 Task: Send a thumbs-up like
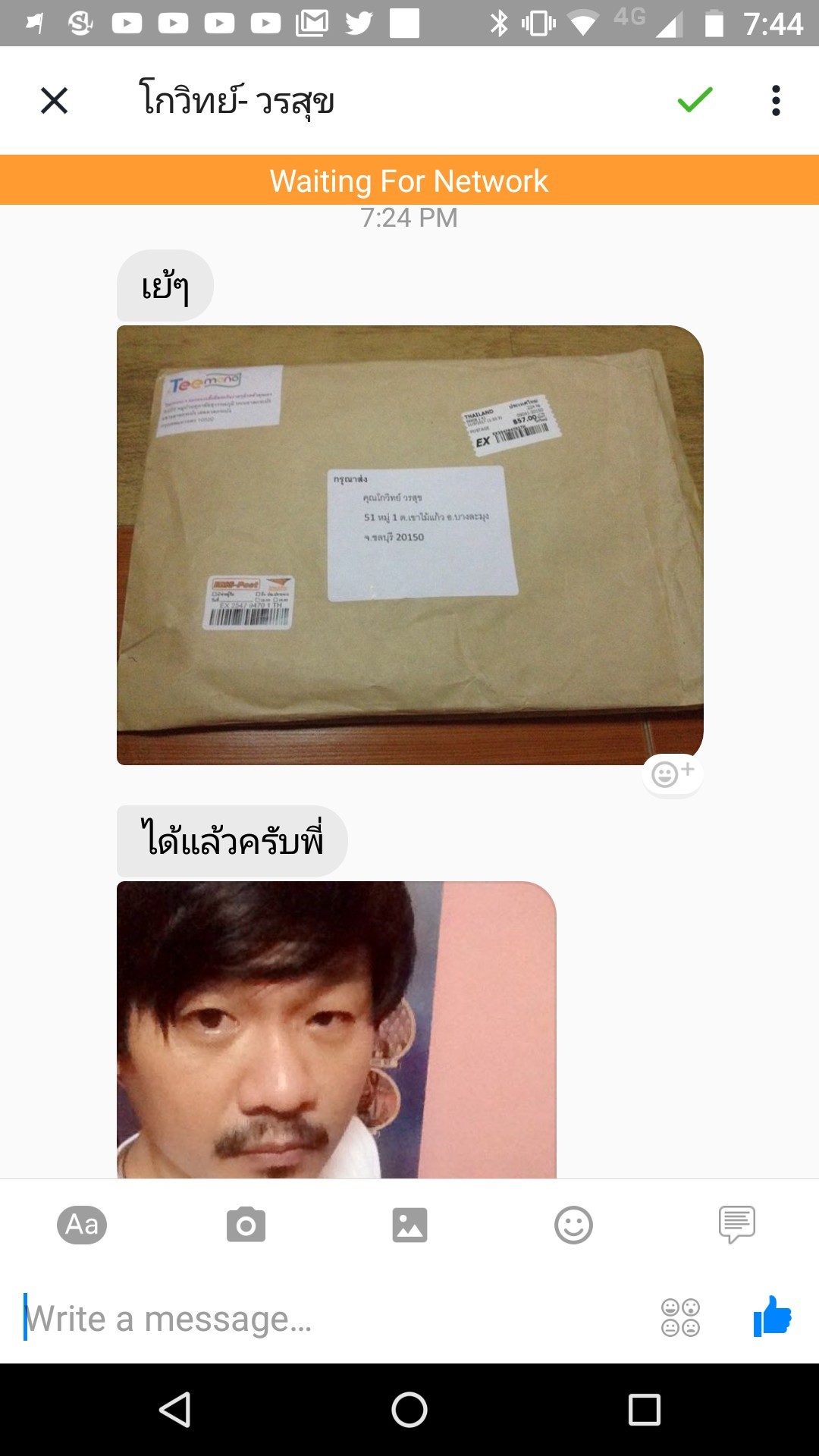772,1316
